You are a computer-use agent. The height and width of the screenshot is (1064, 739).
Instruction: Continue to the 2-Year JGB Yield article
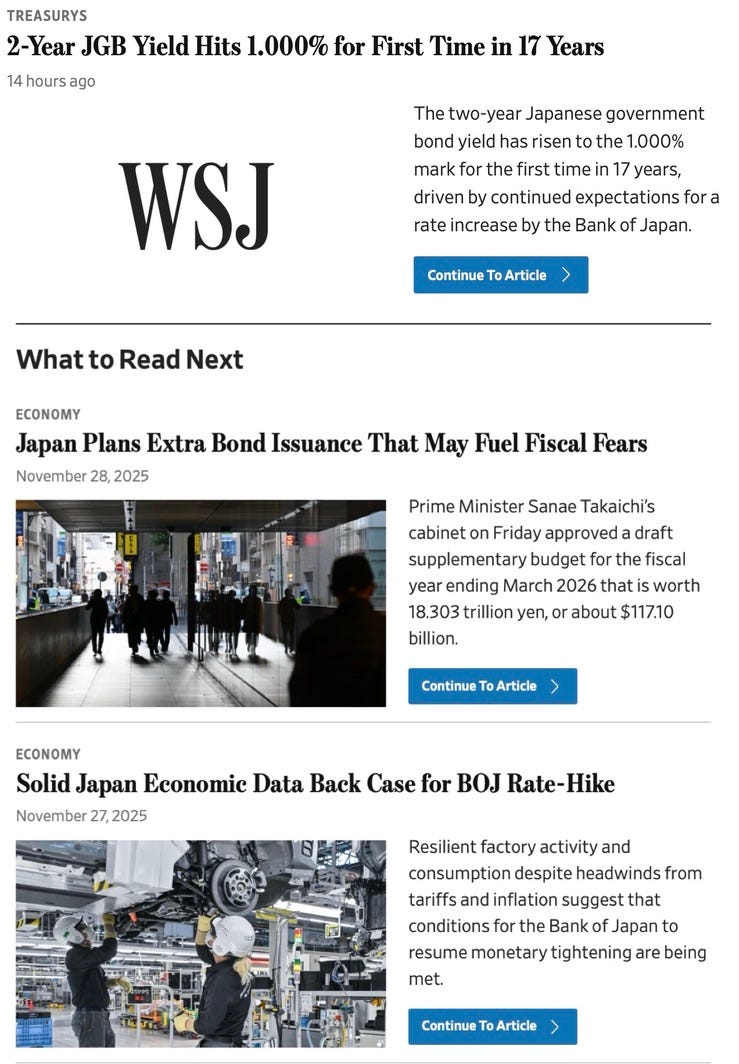point(500,275)
